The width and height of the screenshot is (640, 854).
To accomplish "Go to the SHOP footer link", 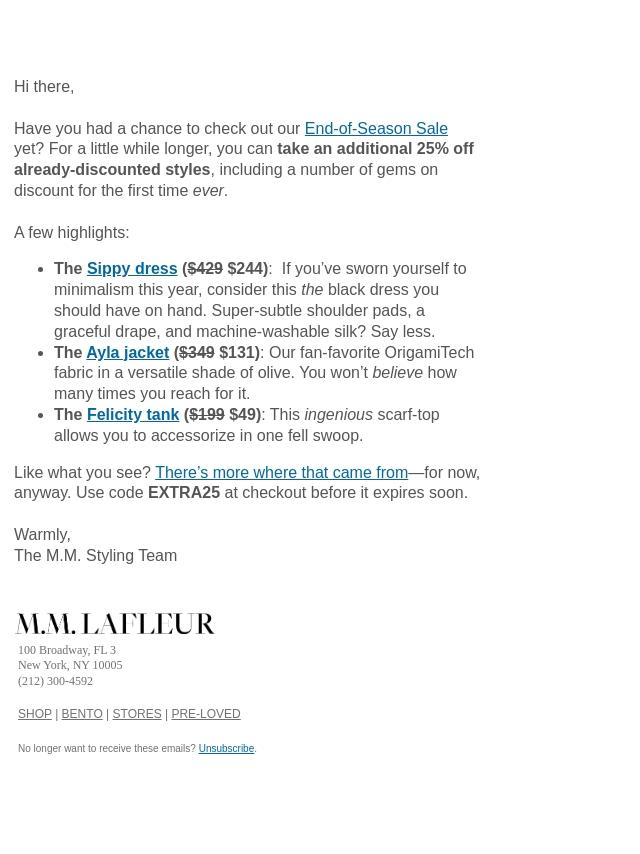I will [35, 714].
